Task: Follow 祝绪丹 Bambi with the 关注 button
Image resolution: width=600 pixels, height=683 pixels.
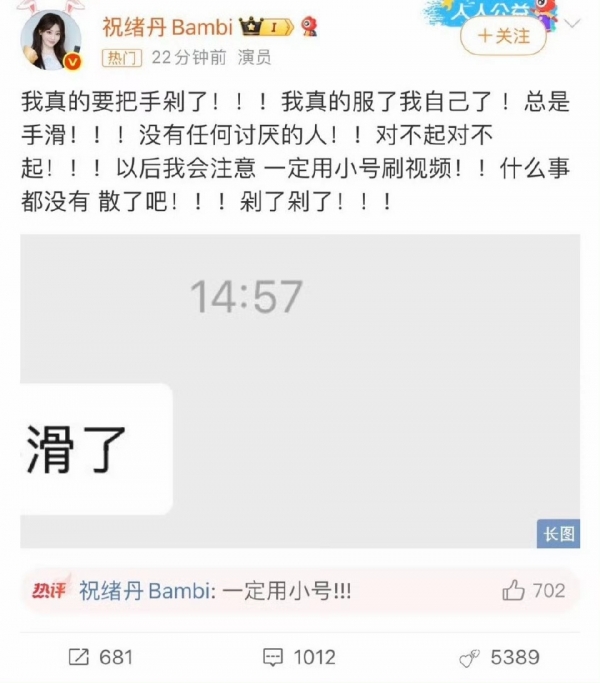Action: coord(504,37)
